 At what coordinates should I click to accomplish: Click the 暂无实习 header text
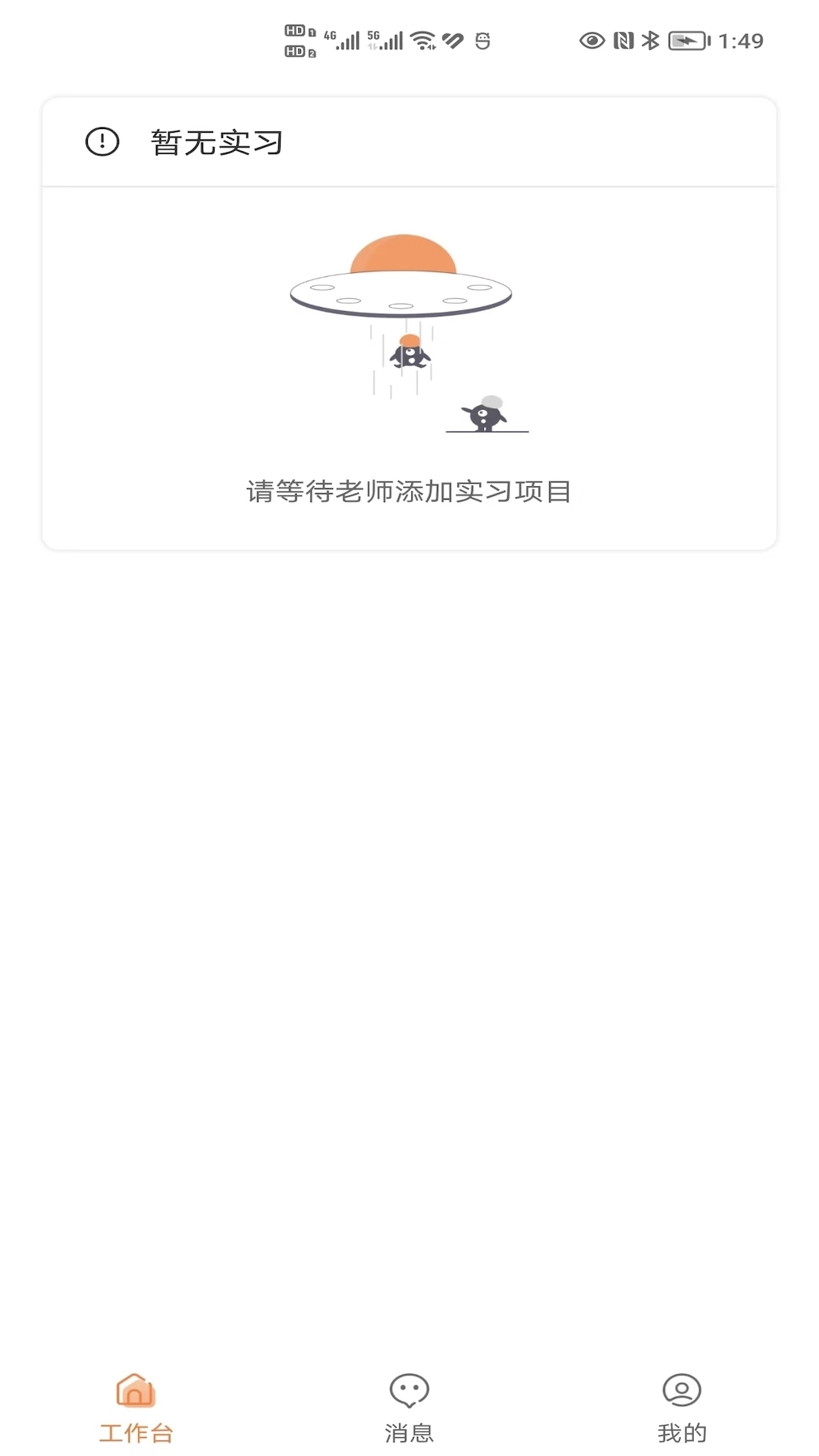(x=215, y=142)
